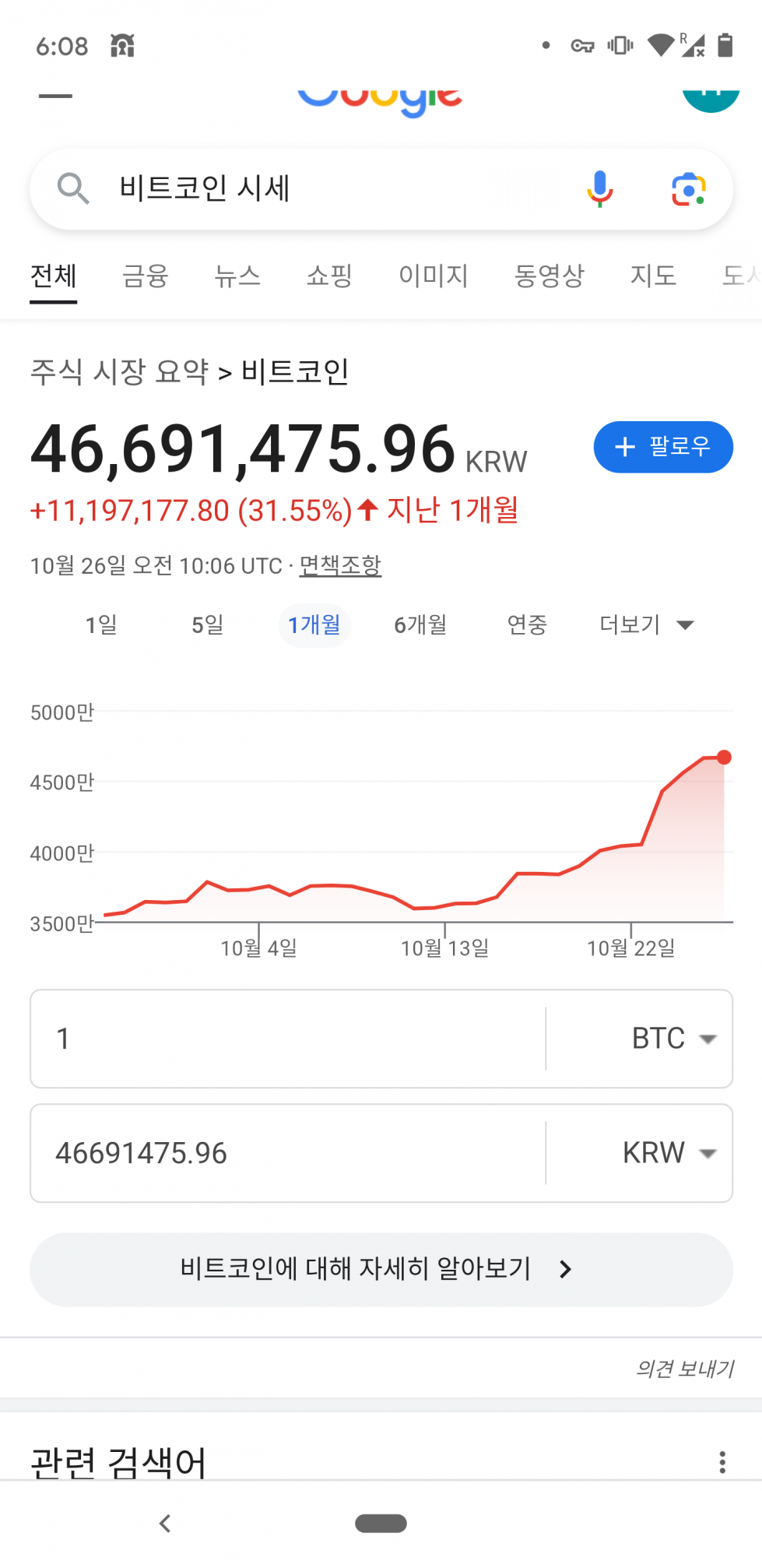Select the 5일 chart range

(208, 624)
